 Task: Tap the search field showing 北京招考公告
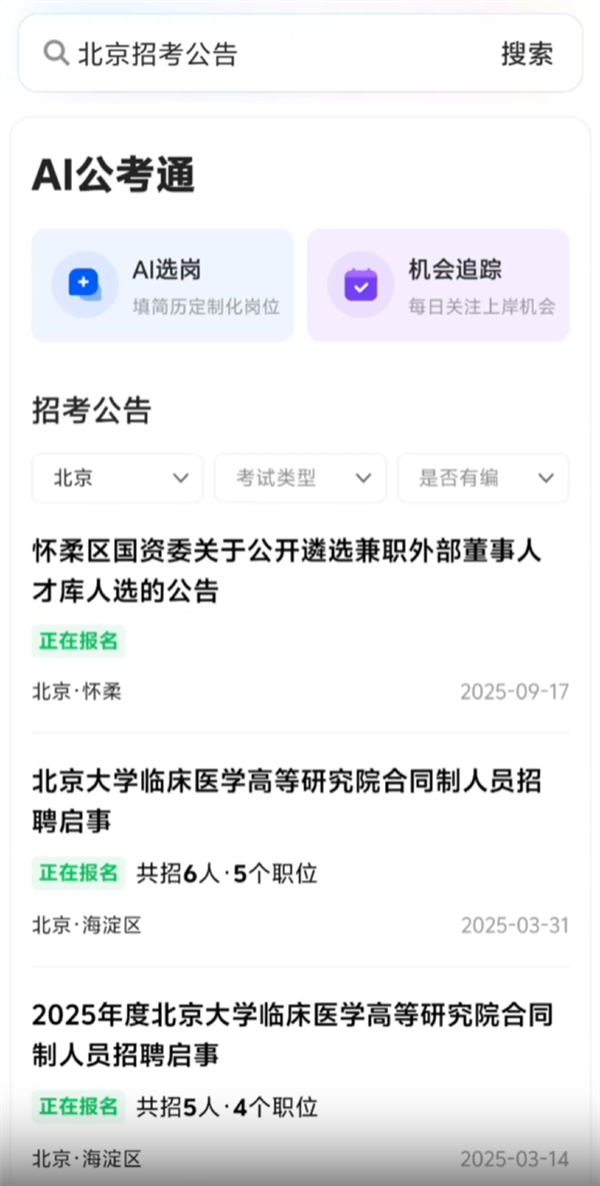(x=260, y=53)
